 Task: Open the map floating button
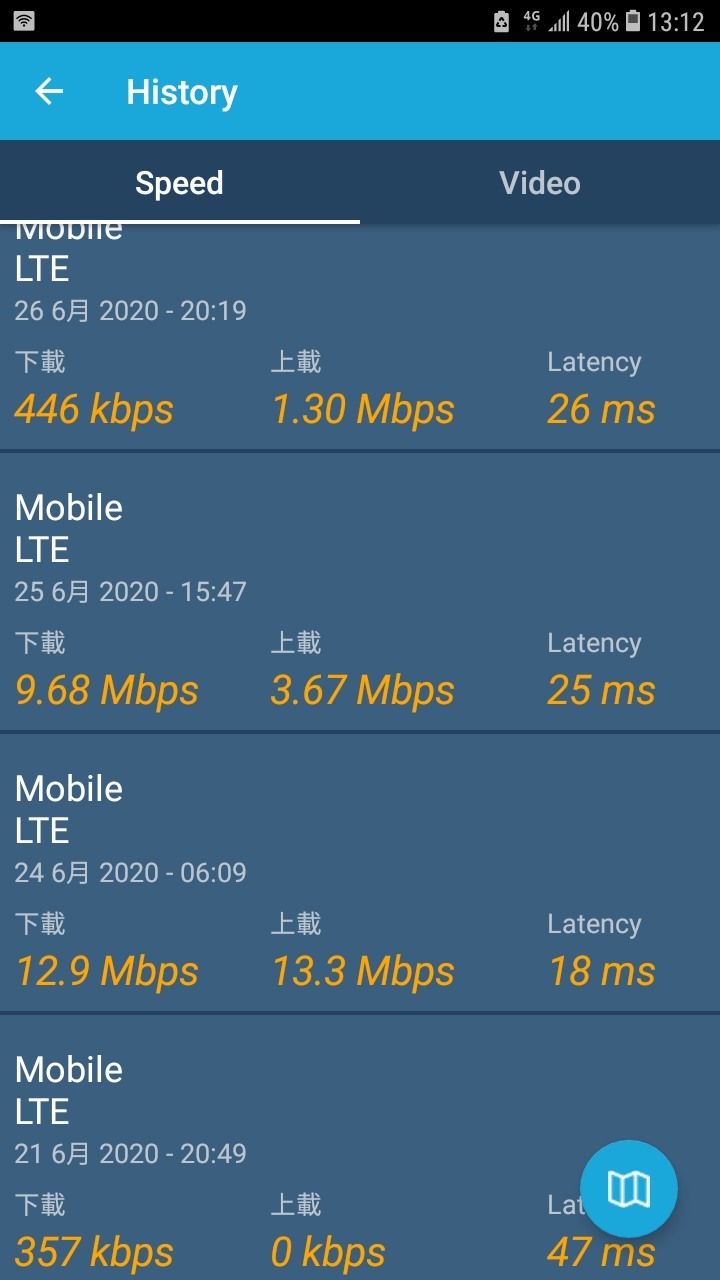pos(629,1189)
